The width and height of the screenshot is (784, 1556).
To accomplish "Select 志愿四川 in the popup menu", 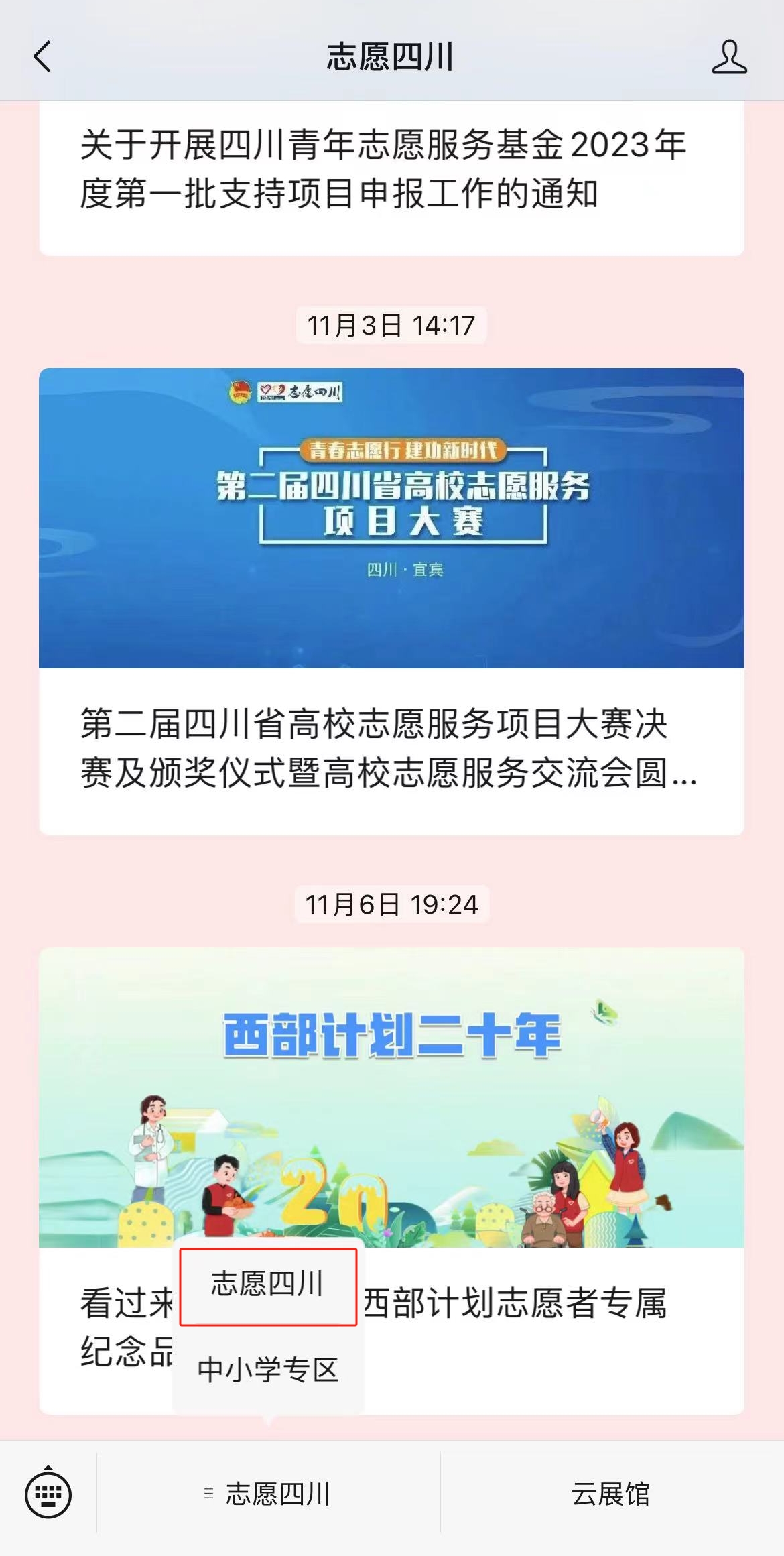I will (x=268, y=1284).
